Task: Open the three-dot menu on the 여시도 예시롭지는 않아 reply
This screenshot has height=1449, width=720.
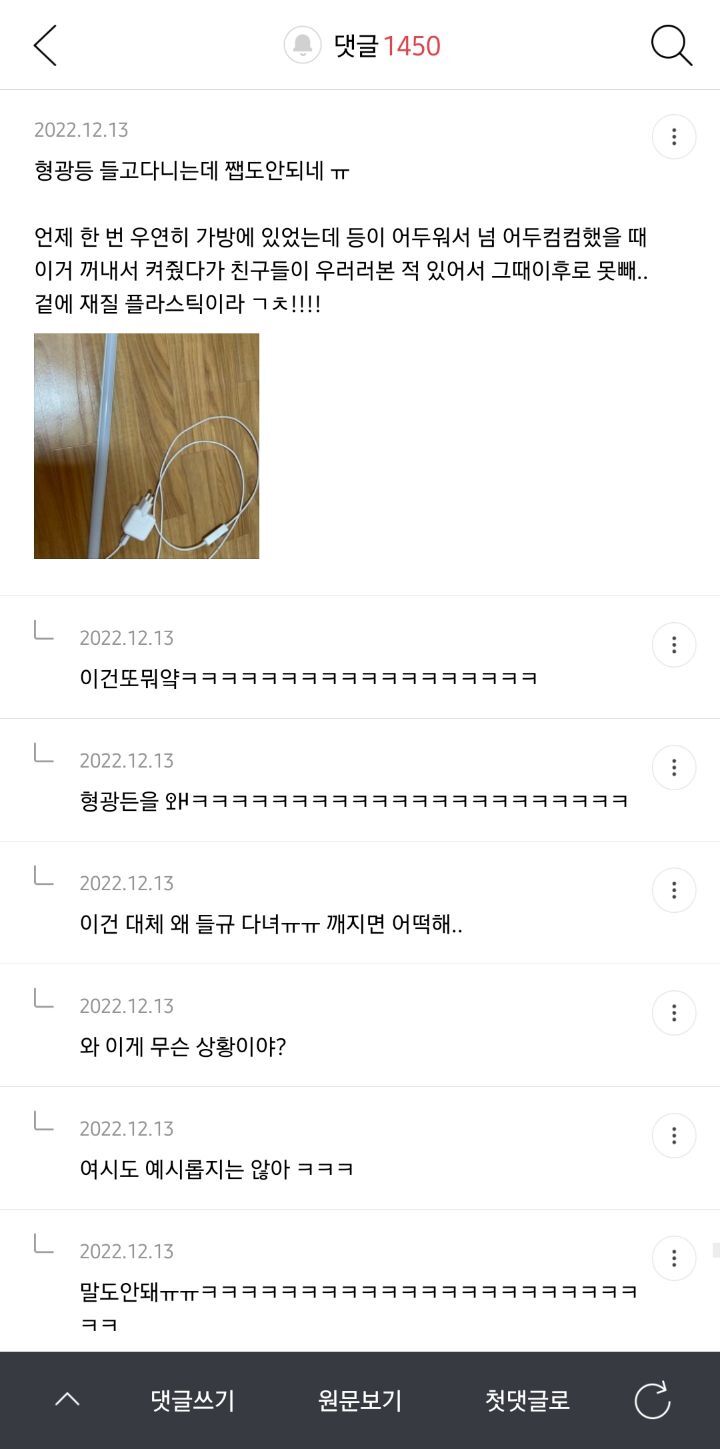Action: pyautogui.click(x=673, y=1136)
